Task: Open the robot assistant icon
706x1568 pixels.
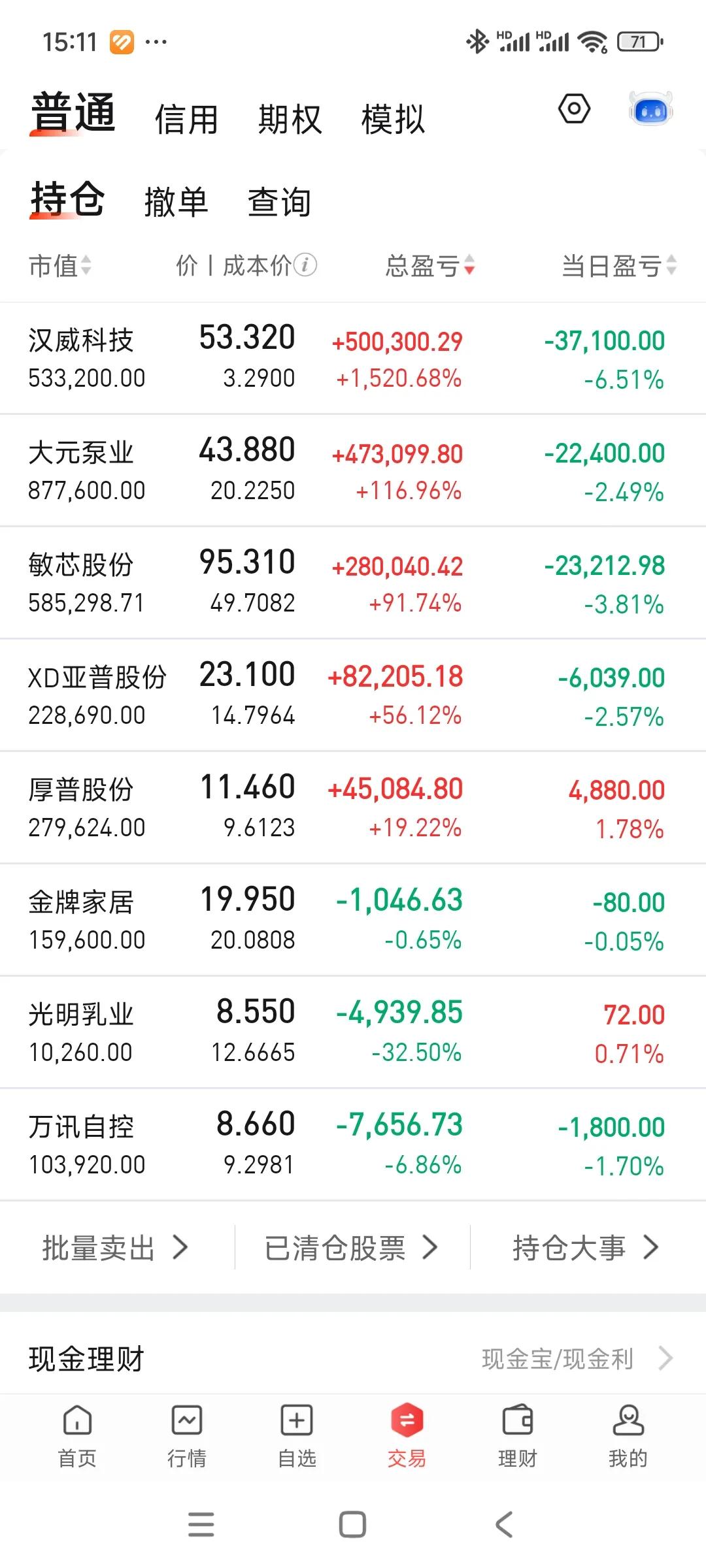Action: point(651,109)
